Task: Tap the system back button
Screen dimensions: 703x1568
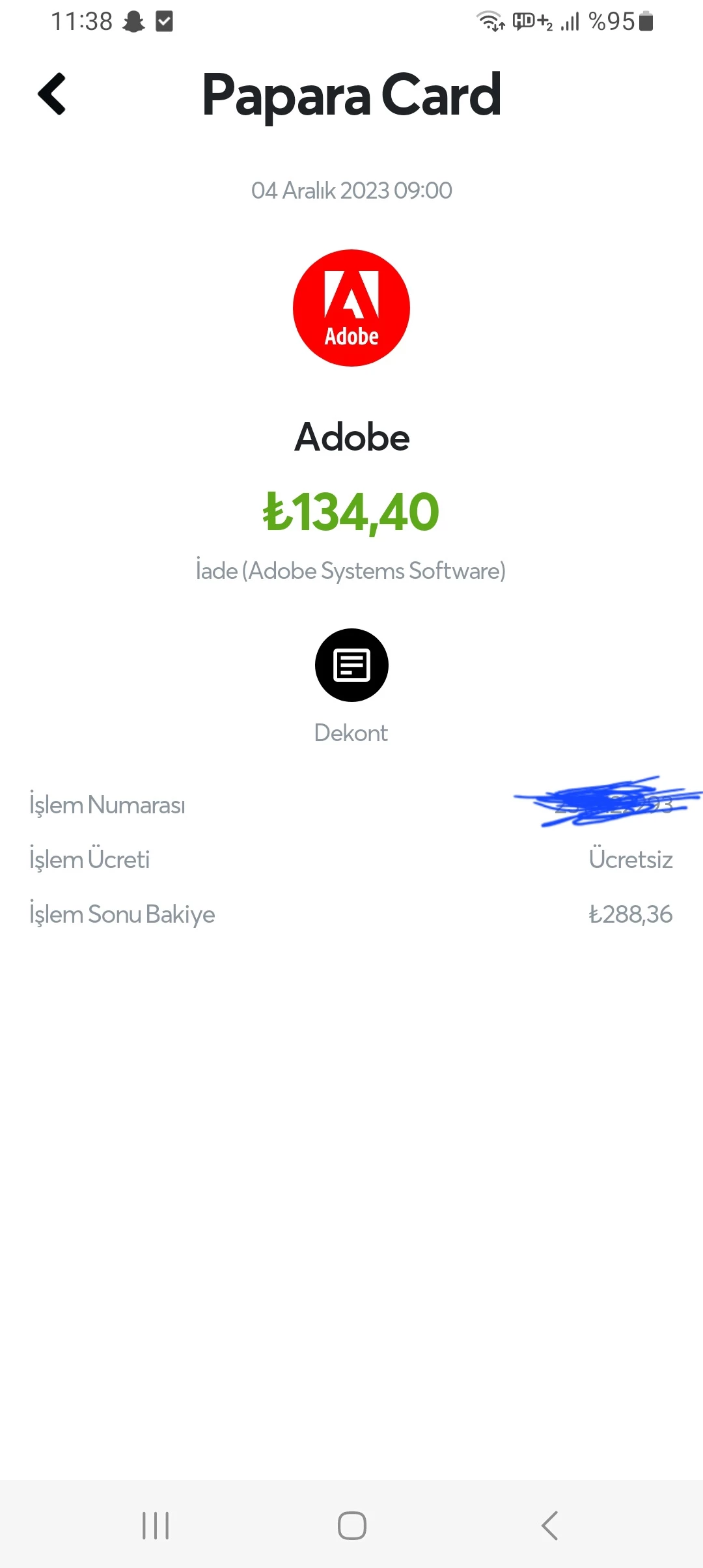Action: 549,1525
